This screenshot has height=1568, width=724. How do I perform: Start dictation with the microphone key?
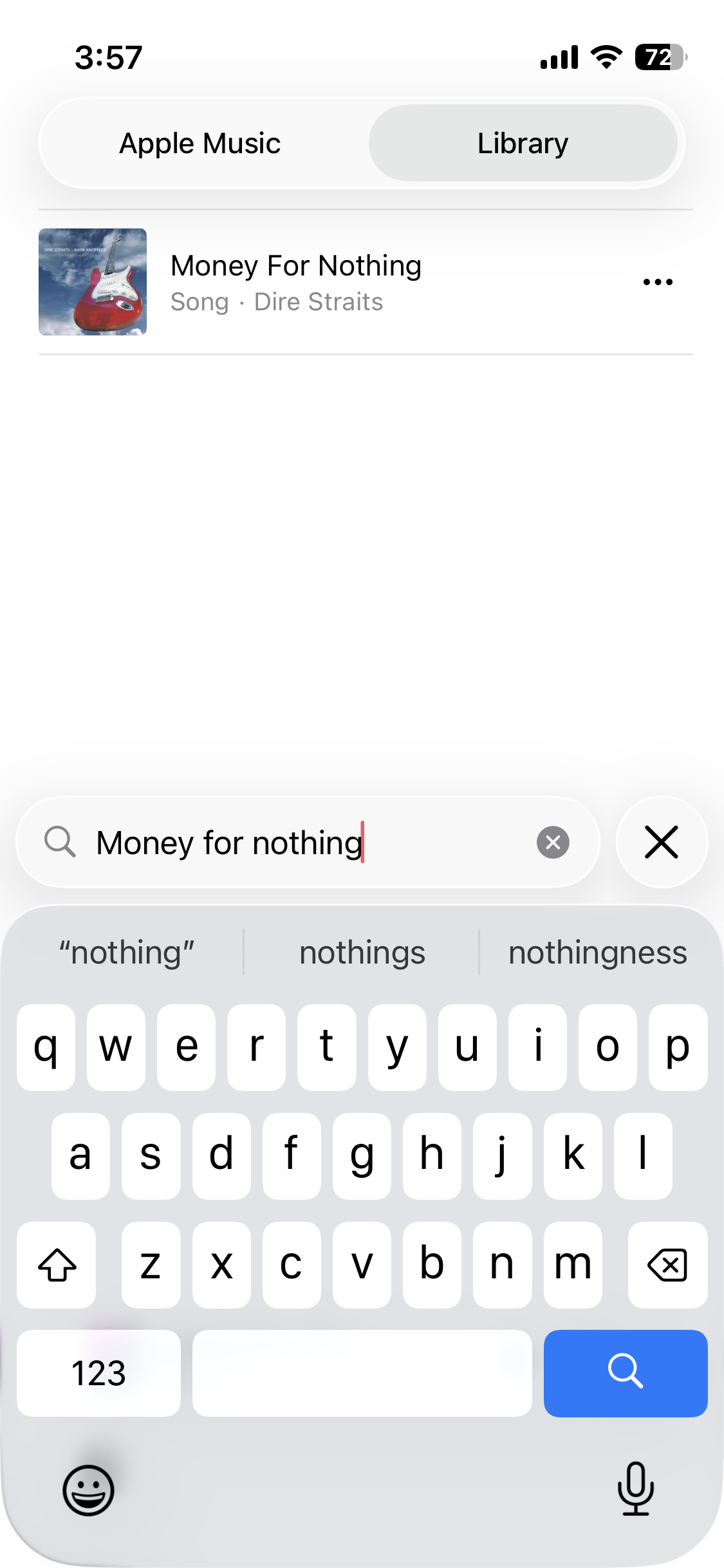click(x=635, y=1489)
